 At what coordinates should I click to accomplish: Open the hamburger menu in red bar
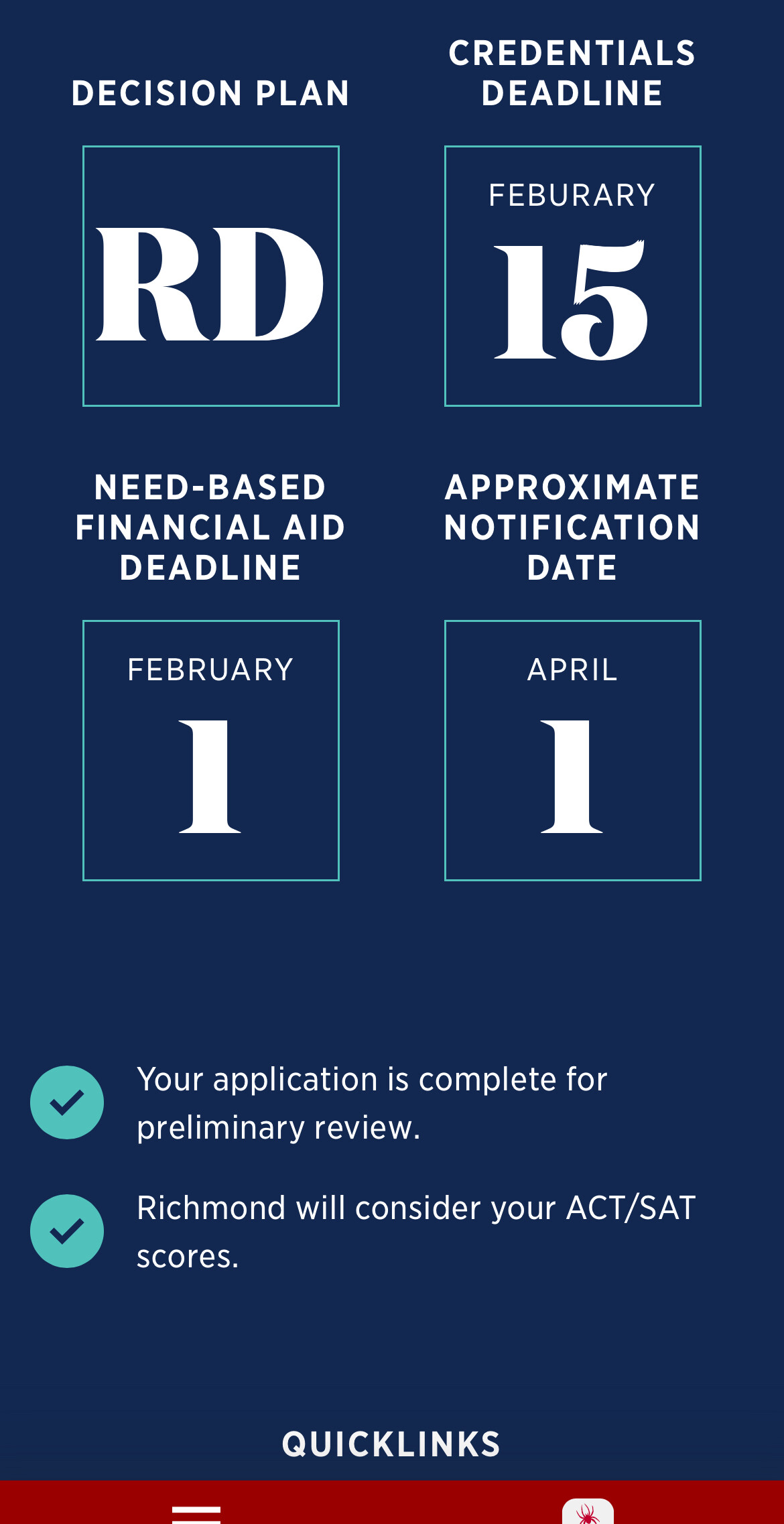[x=196, y=1512]
